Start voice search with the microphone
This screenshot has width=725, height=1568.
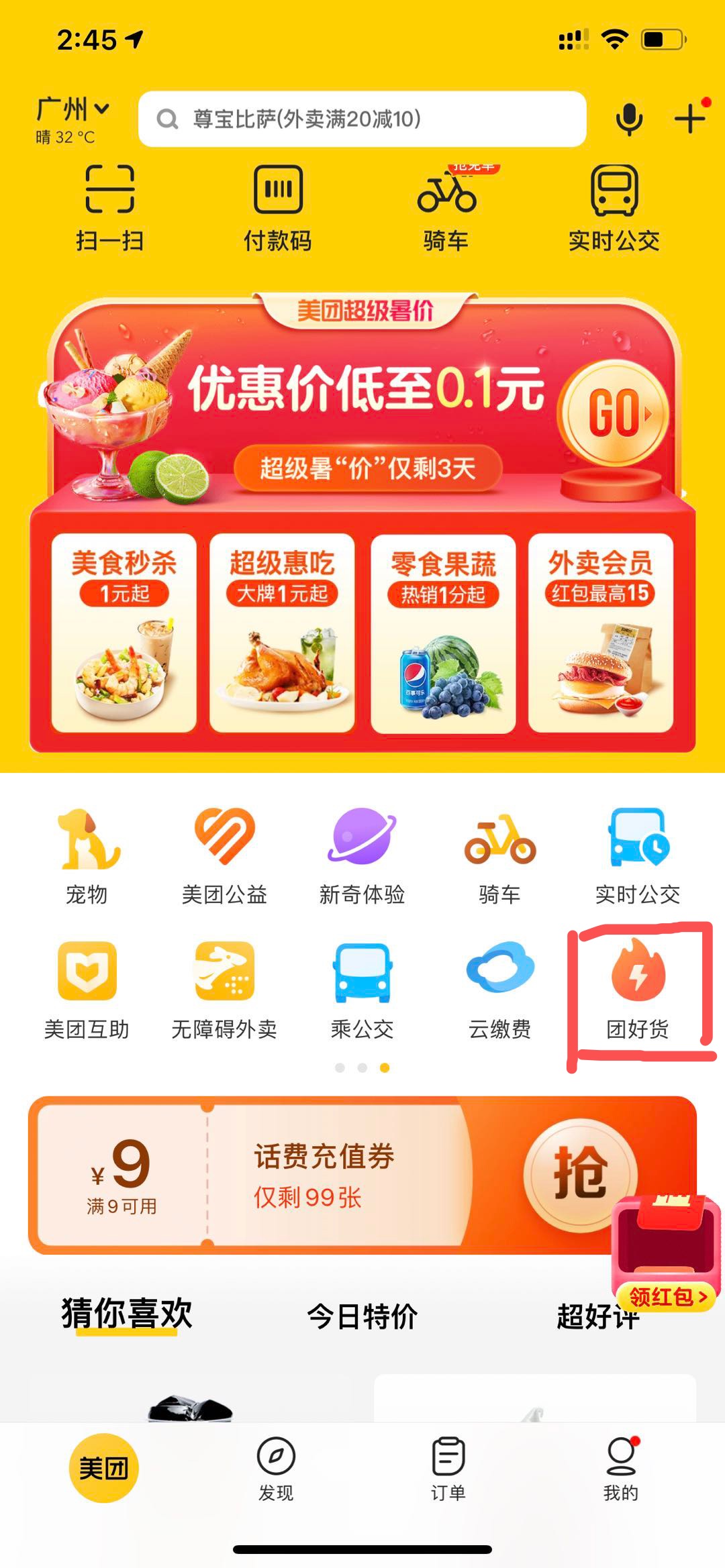[629, 119]
